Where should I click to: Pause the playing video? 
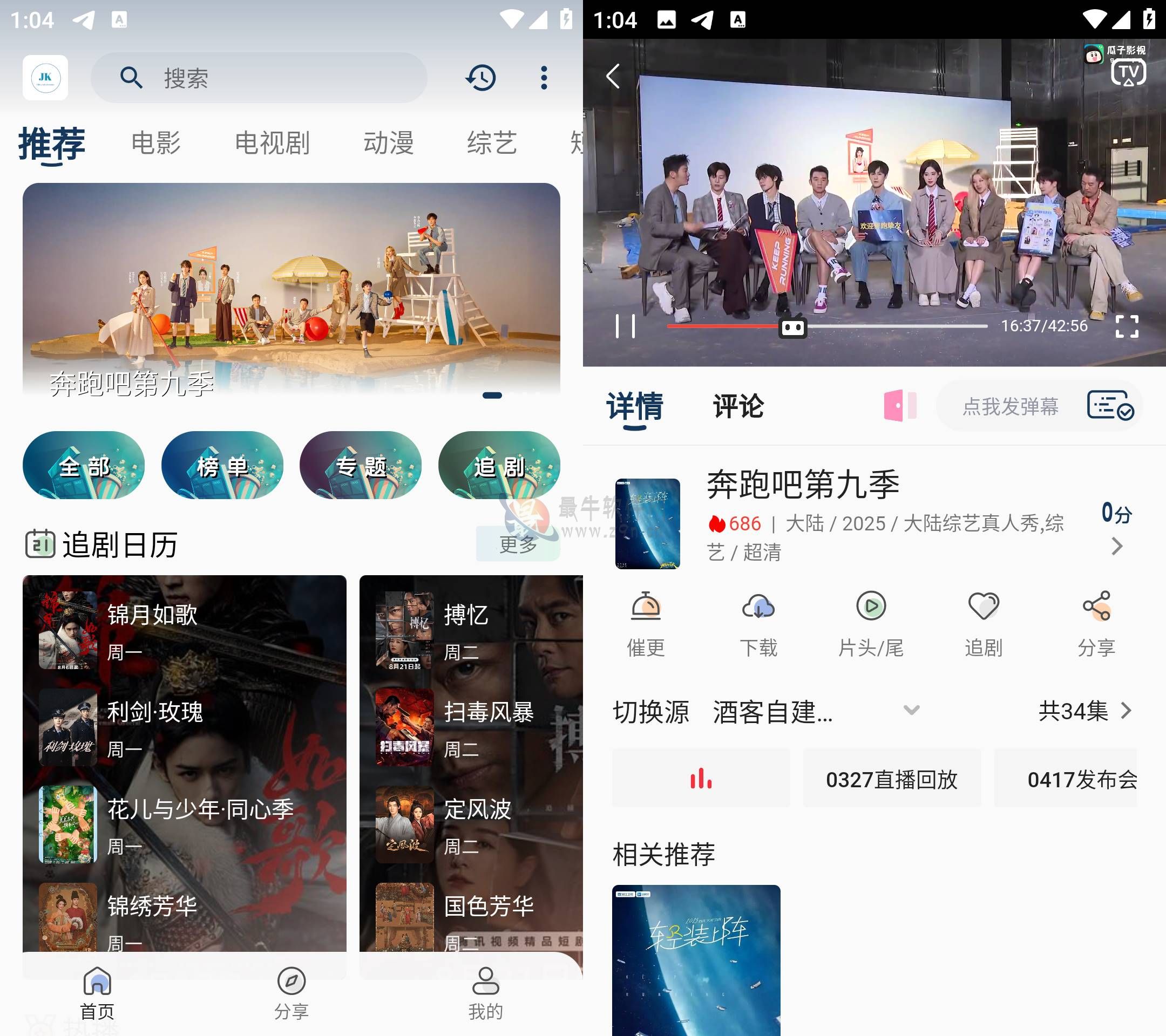625,326
